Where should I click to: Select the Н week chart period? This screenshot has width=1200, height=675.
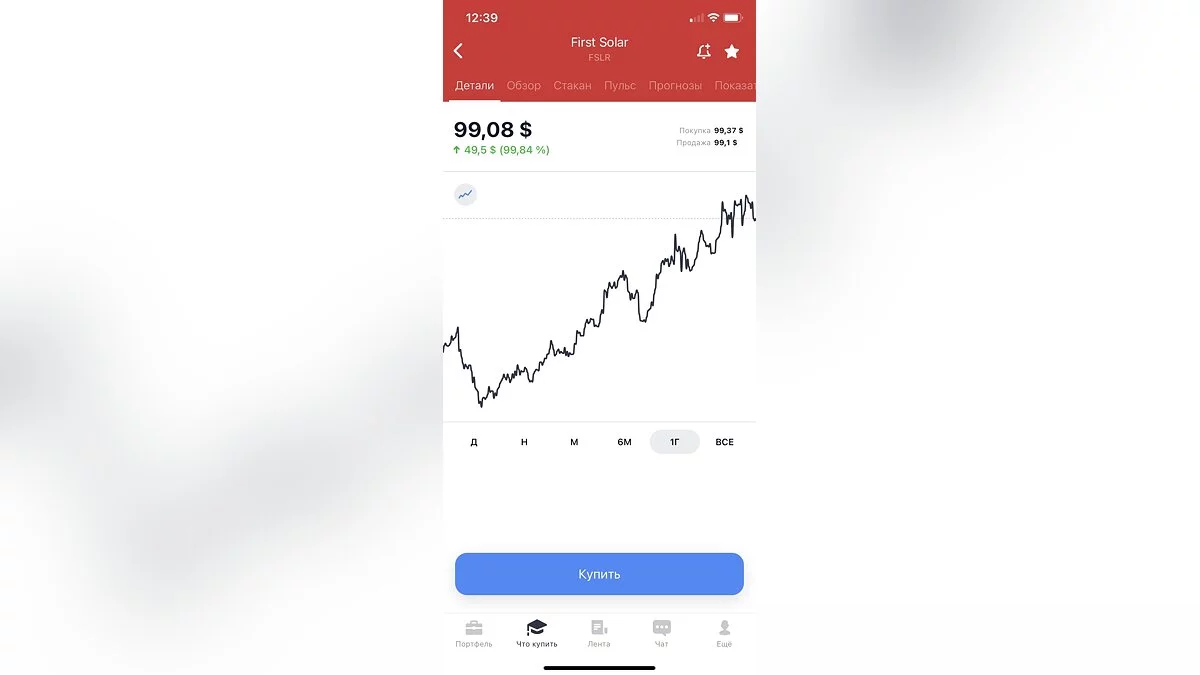pos(524,442)
